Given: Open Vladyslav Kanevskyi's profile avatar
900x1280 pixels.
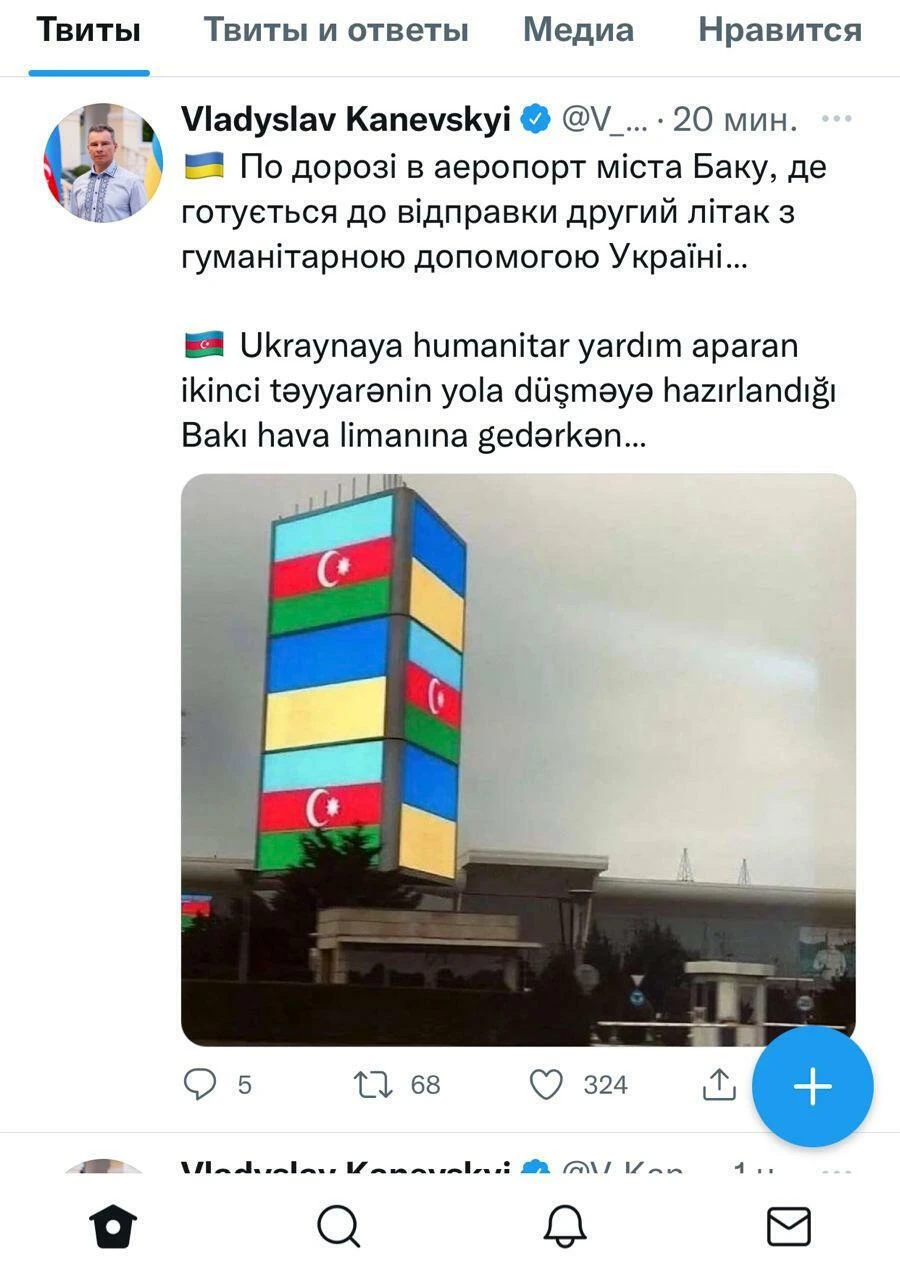Looking at the screenshot, I should coord(103,163).
